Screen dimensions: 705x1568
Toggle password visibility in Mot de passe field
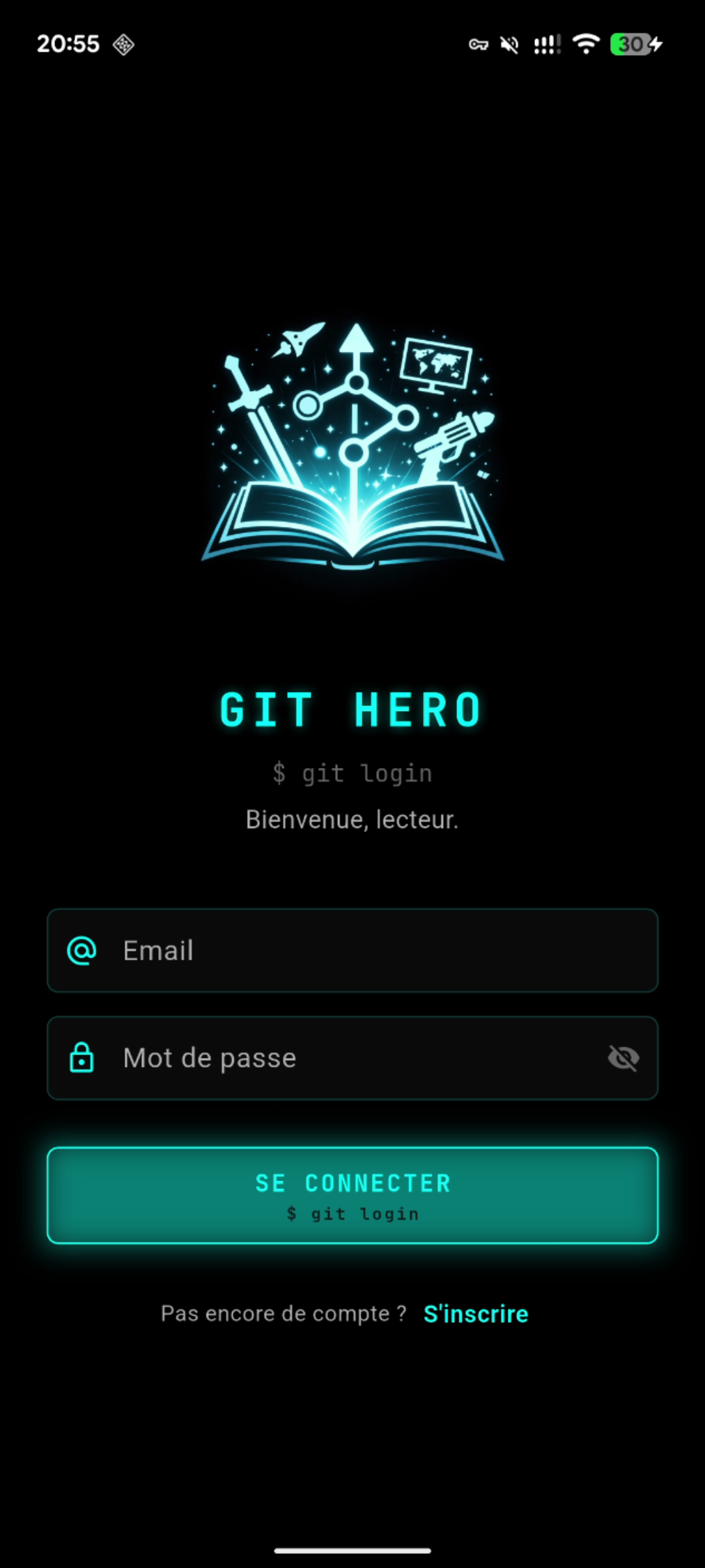coord(622,1058)
